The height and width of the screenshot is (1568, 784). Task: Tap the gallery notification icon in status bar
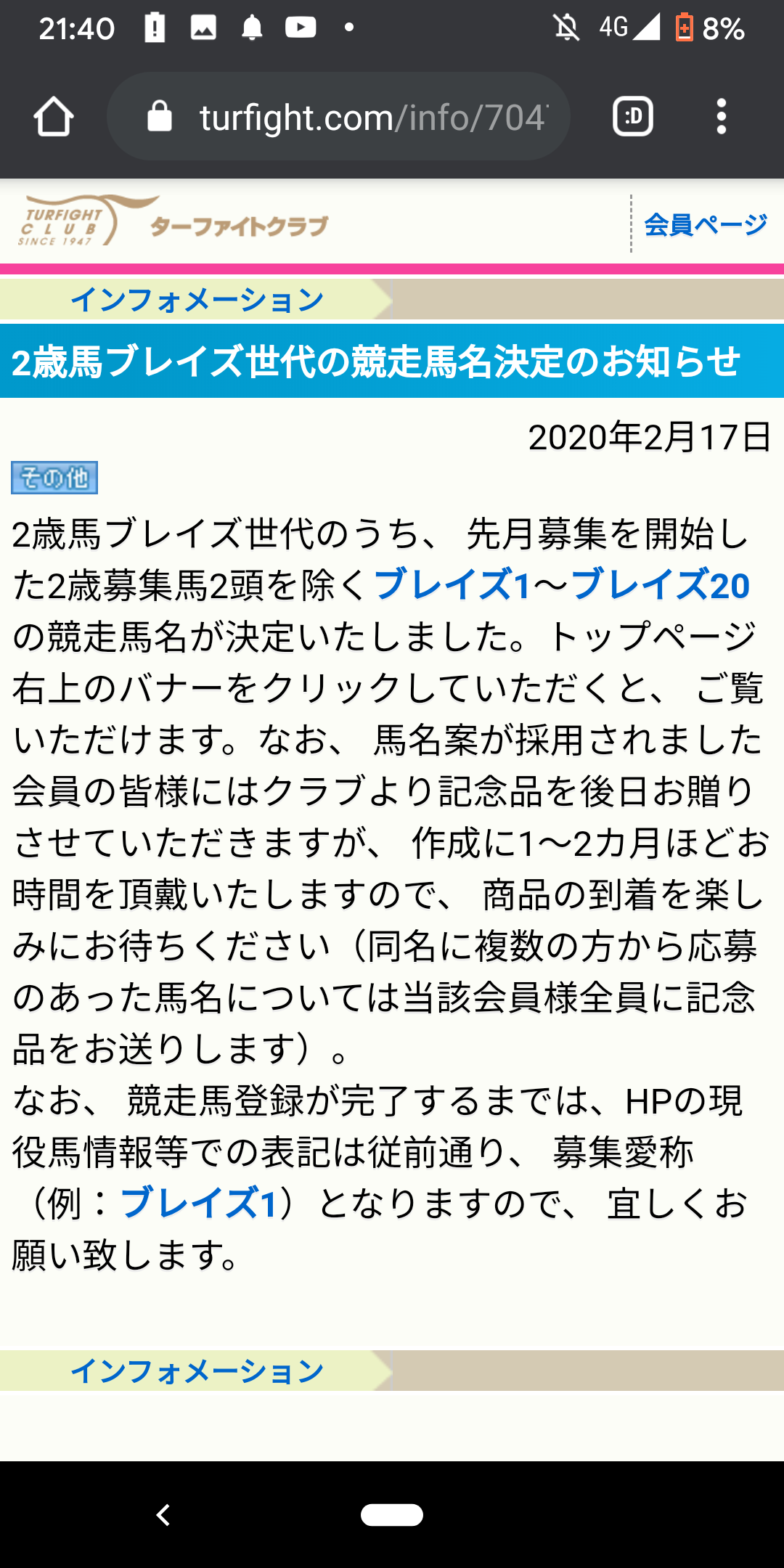tap(200, 29)
